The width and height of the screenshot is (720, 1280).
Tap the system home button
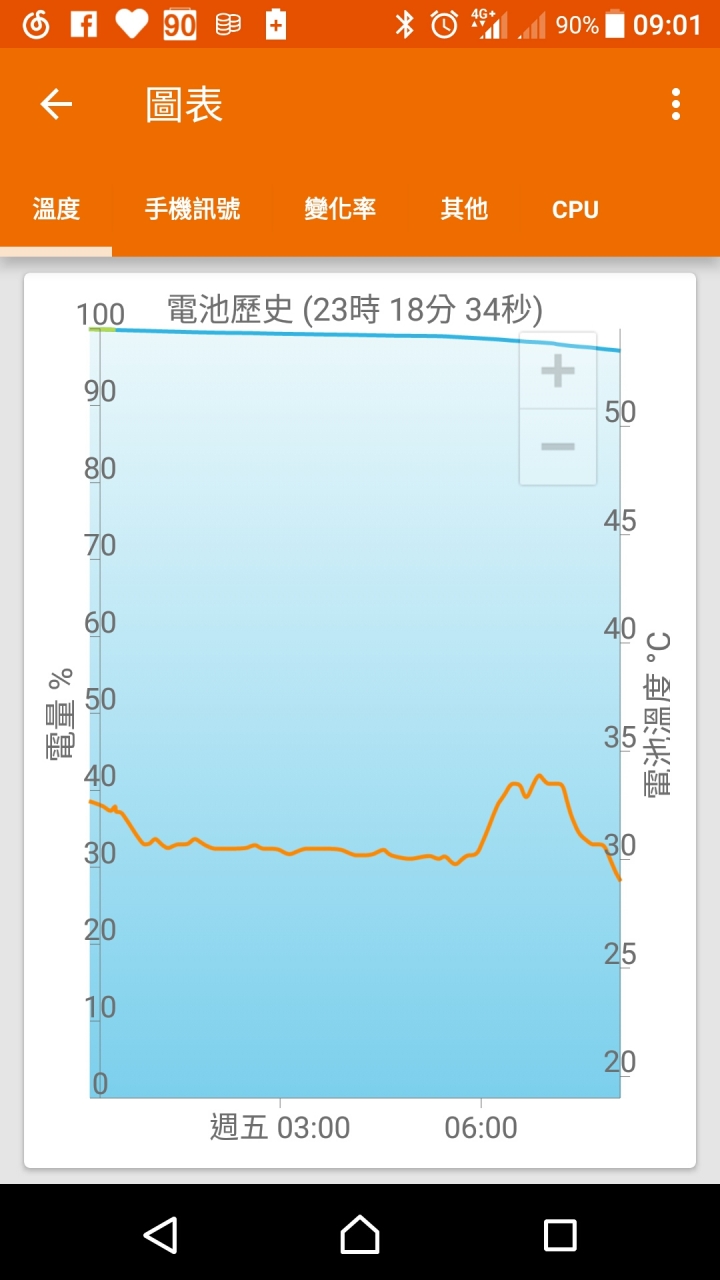point(360,1235)
